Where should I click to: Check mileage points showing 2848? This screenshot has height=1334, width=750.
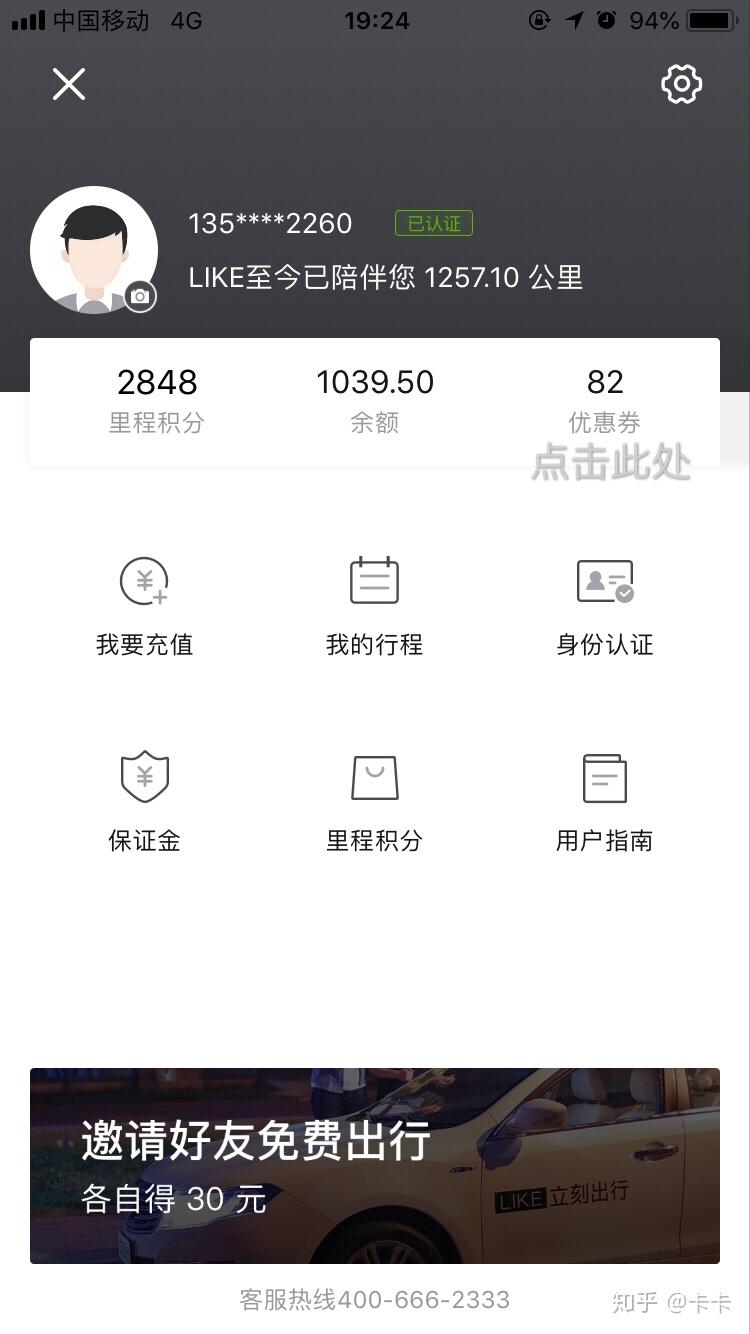(x=156, y=398)
